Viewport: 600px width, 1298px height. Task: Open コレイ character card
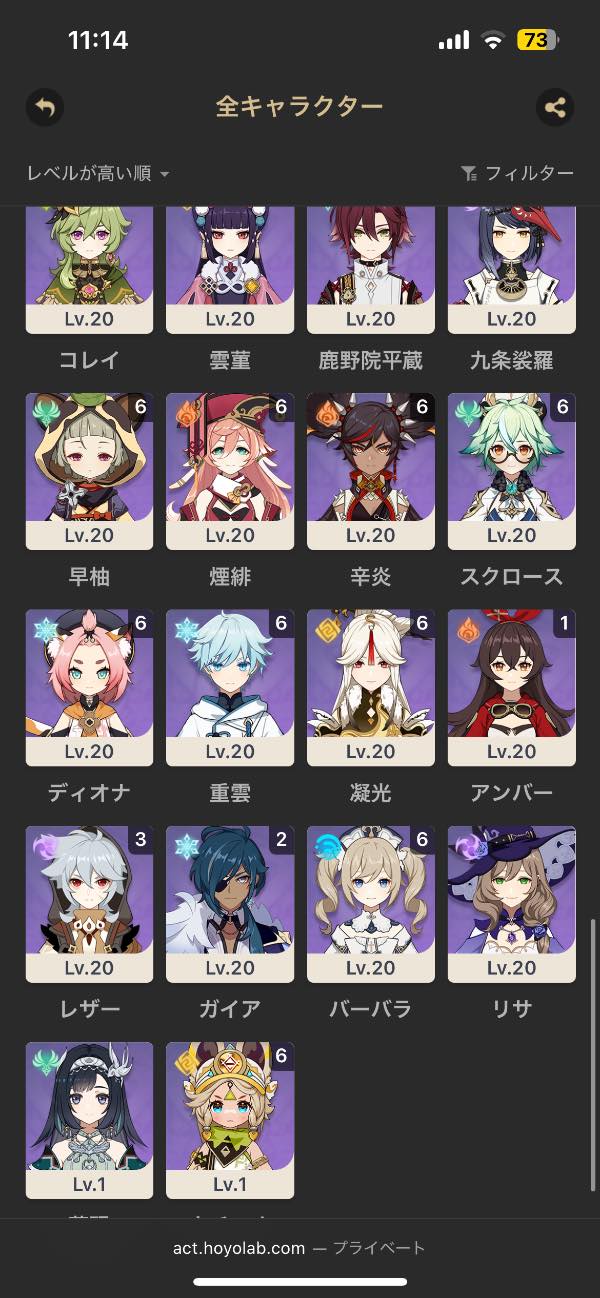[x=89, y=268]
